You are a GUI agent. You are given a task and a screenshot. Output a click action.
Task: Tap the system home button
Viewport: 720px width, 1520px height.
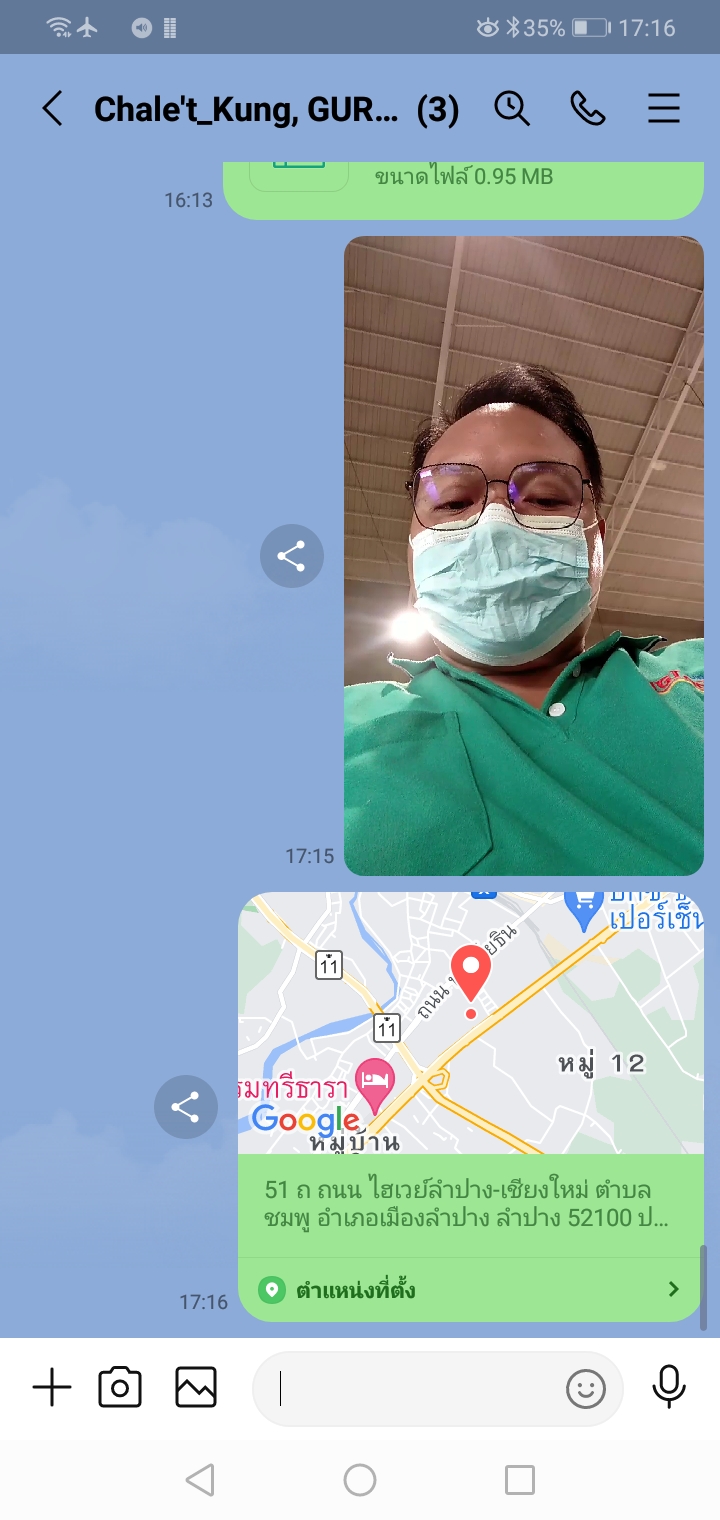(x=360, y=1479)
